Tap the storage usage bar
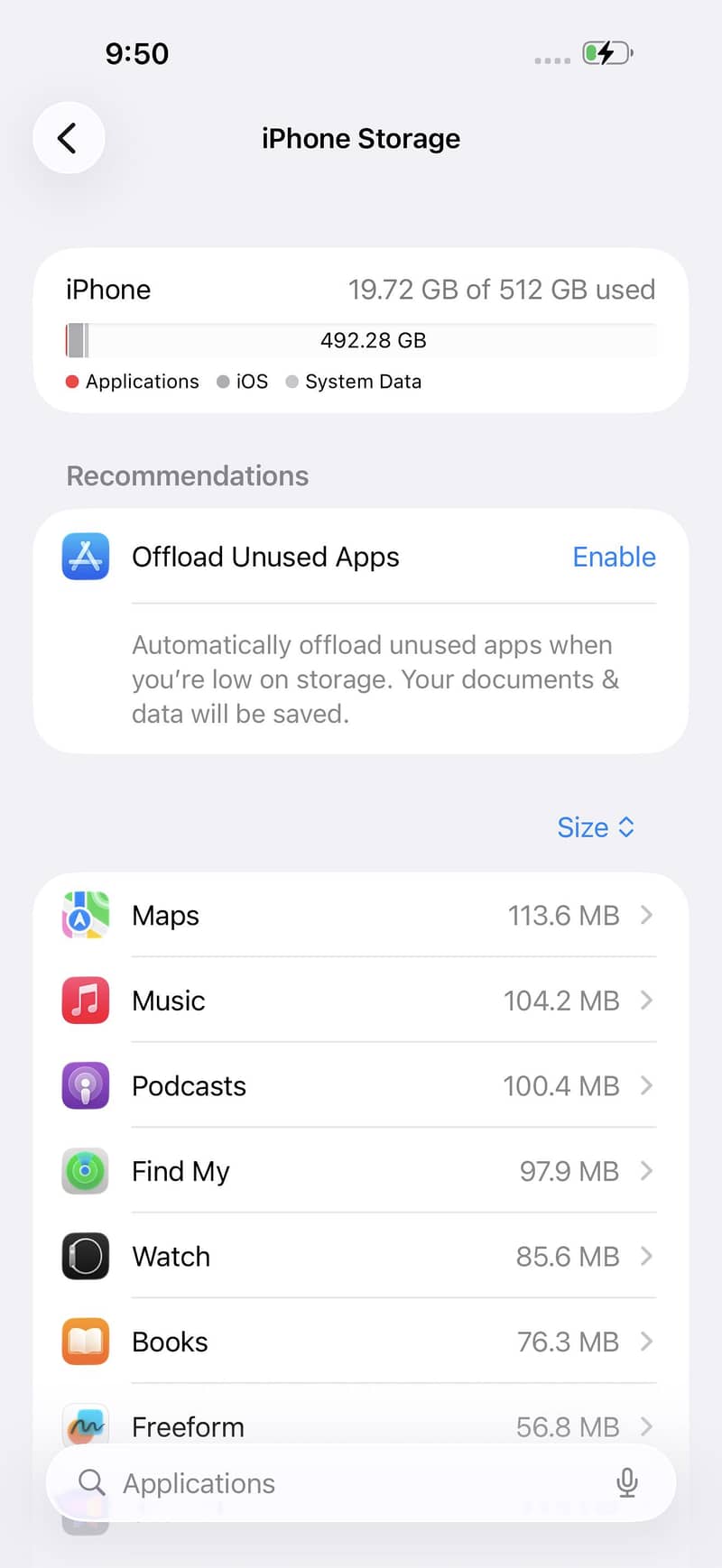The width and height of the screenshot is (722, 1568). (x=361, y=340)
